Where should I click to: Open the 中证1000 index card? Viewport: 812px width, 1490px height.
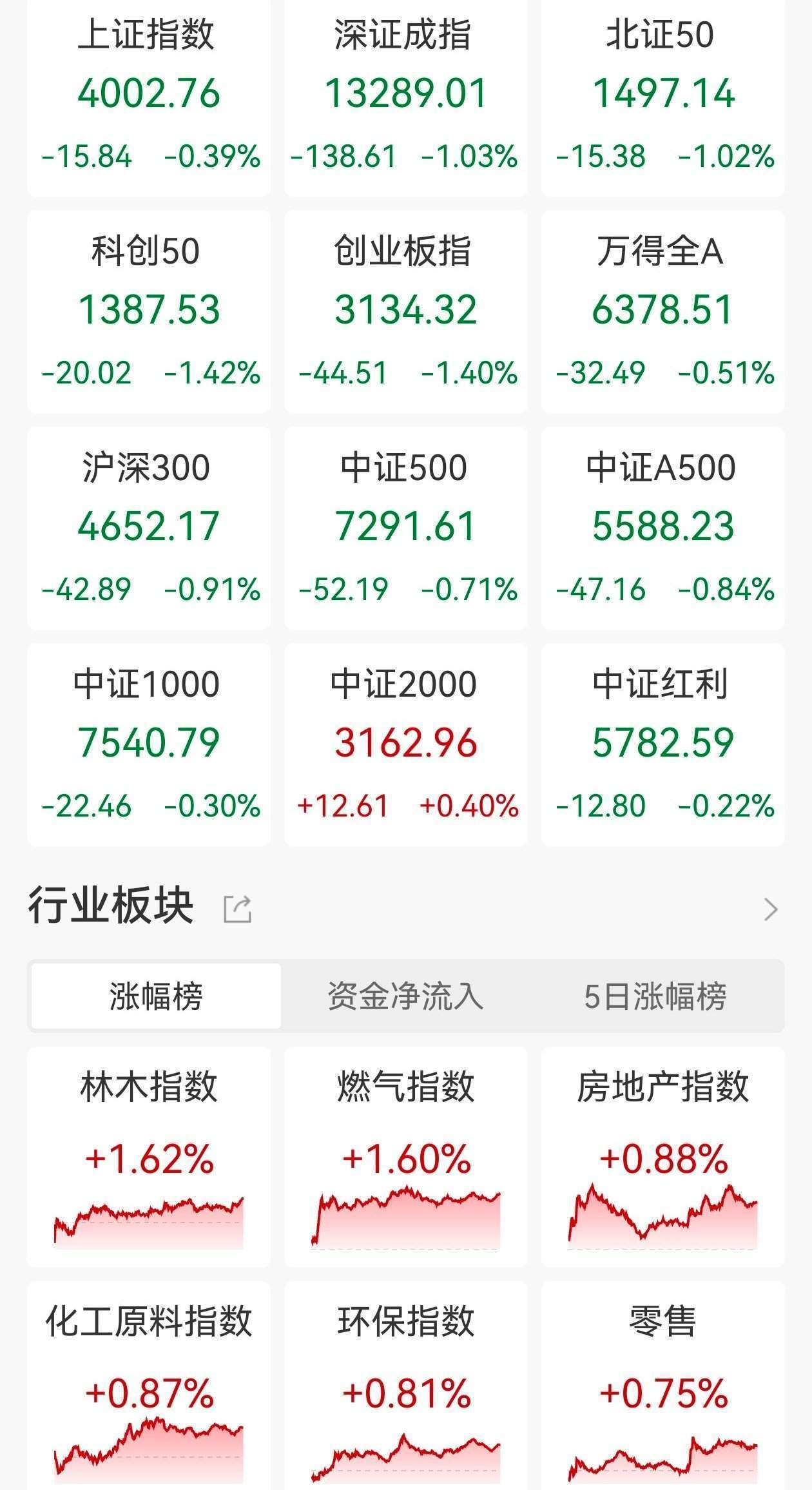pyautogui.click(x=149, y=744)
